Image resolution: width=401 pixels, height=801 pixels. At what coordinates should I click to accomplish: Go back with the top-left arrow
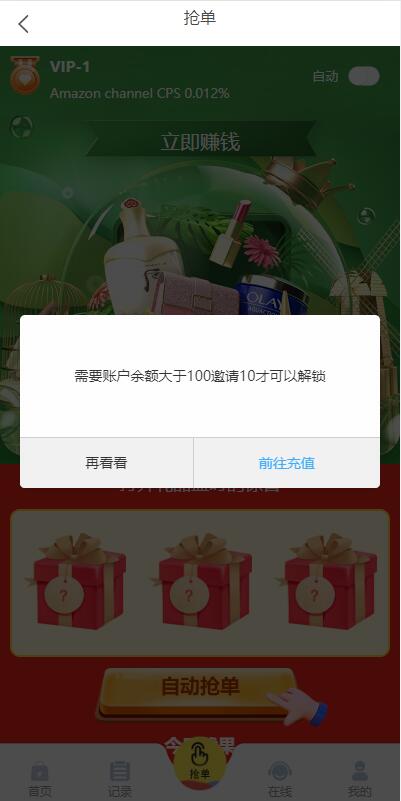23,23
